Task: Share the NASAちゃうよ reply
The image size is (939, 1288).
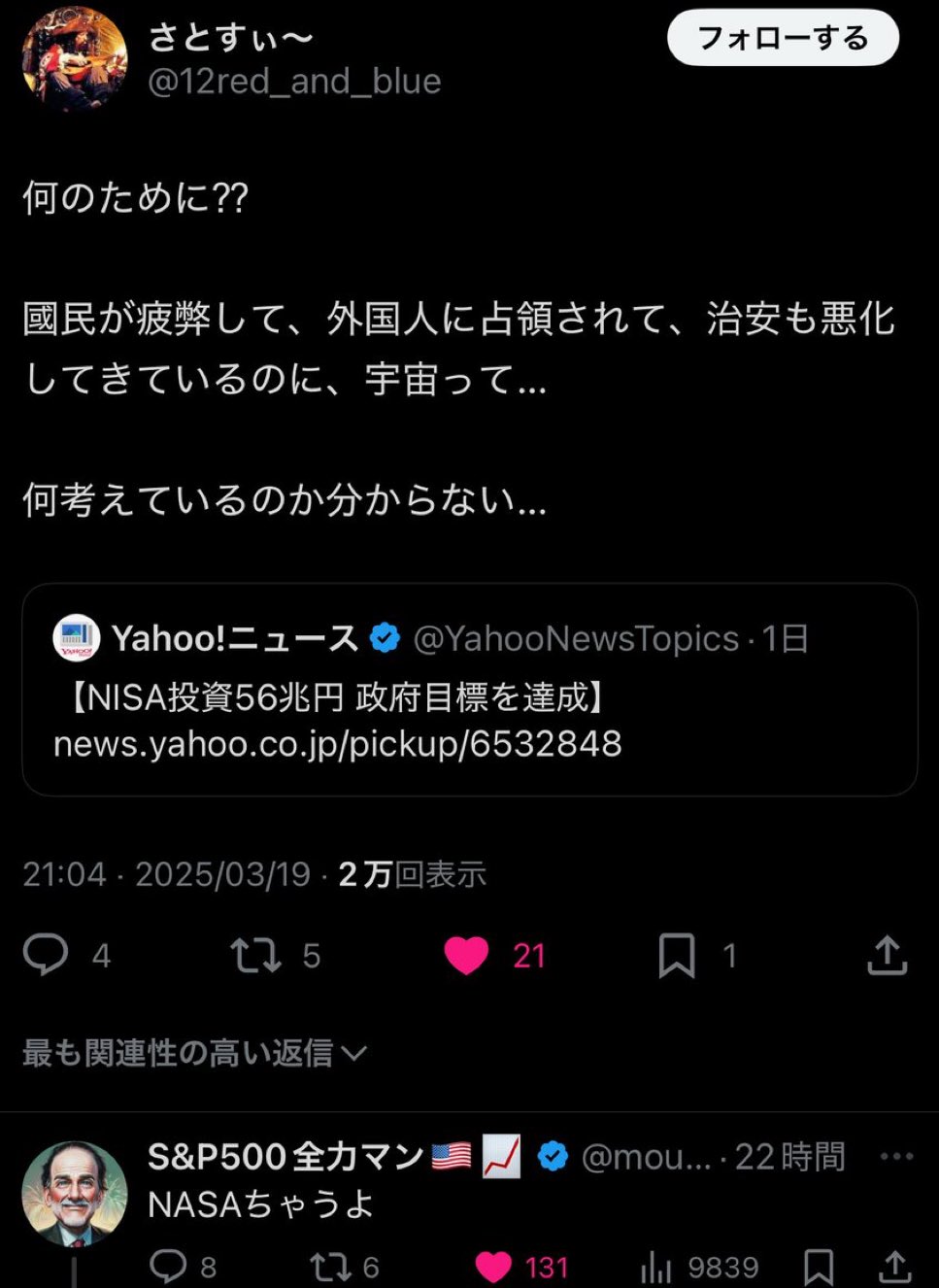Action: (894, 1266)
